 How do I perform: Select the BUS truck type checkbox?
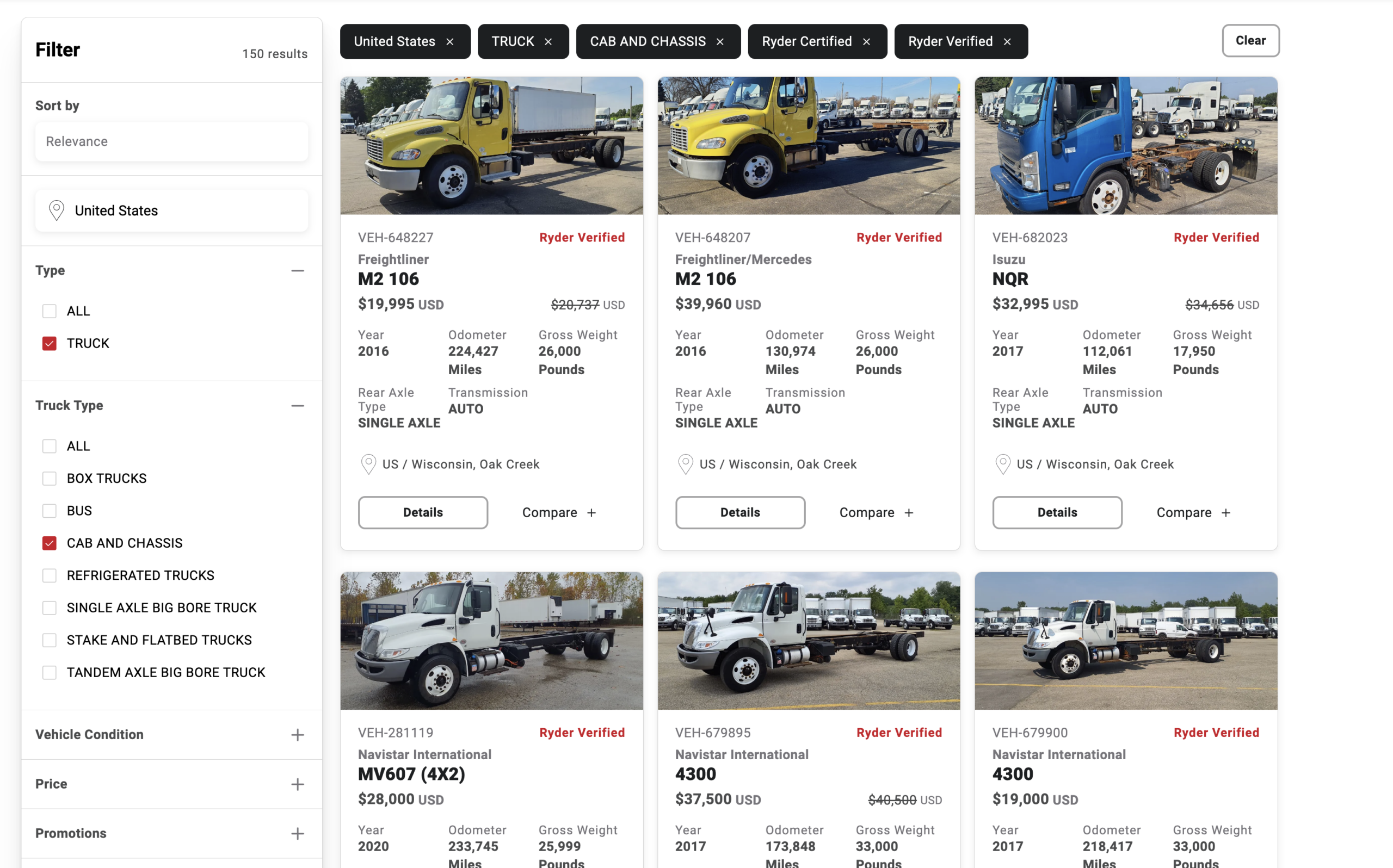[50, 511]
